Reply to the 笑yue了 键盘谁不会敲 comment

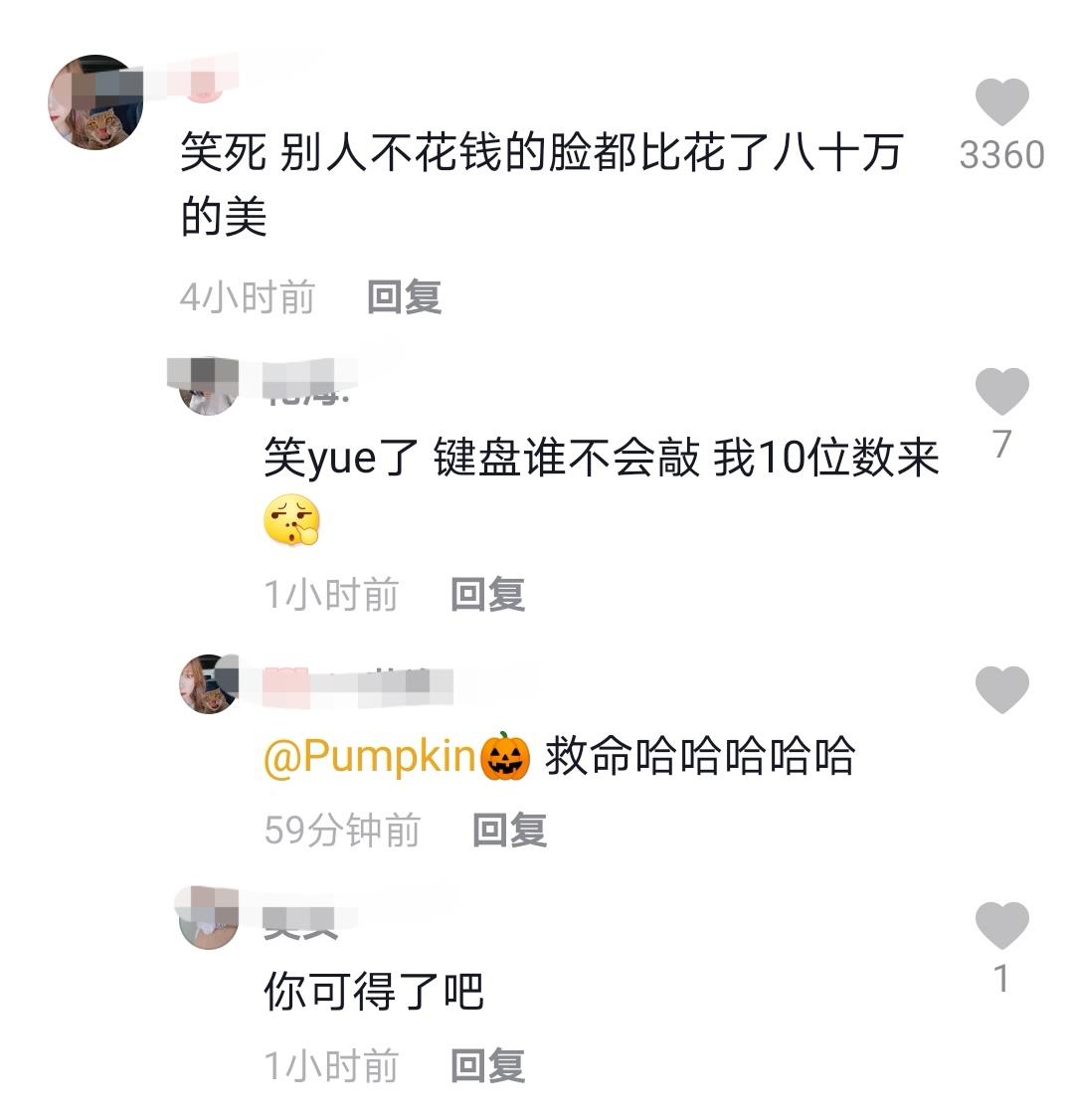[487, 594]
